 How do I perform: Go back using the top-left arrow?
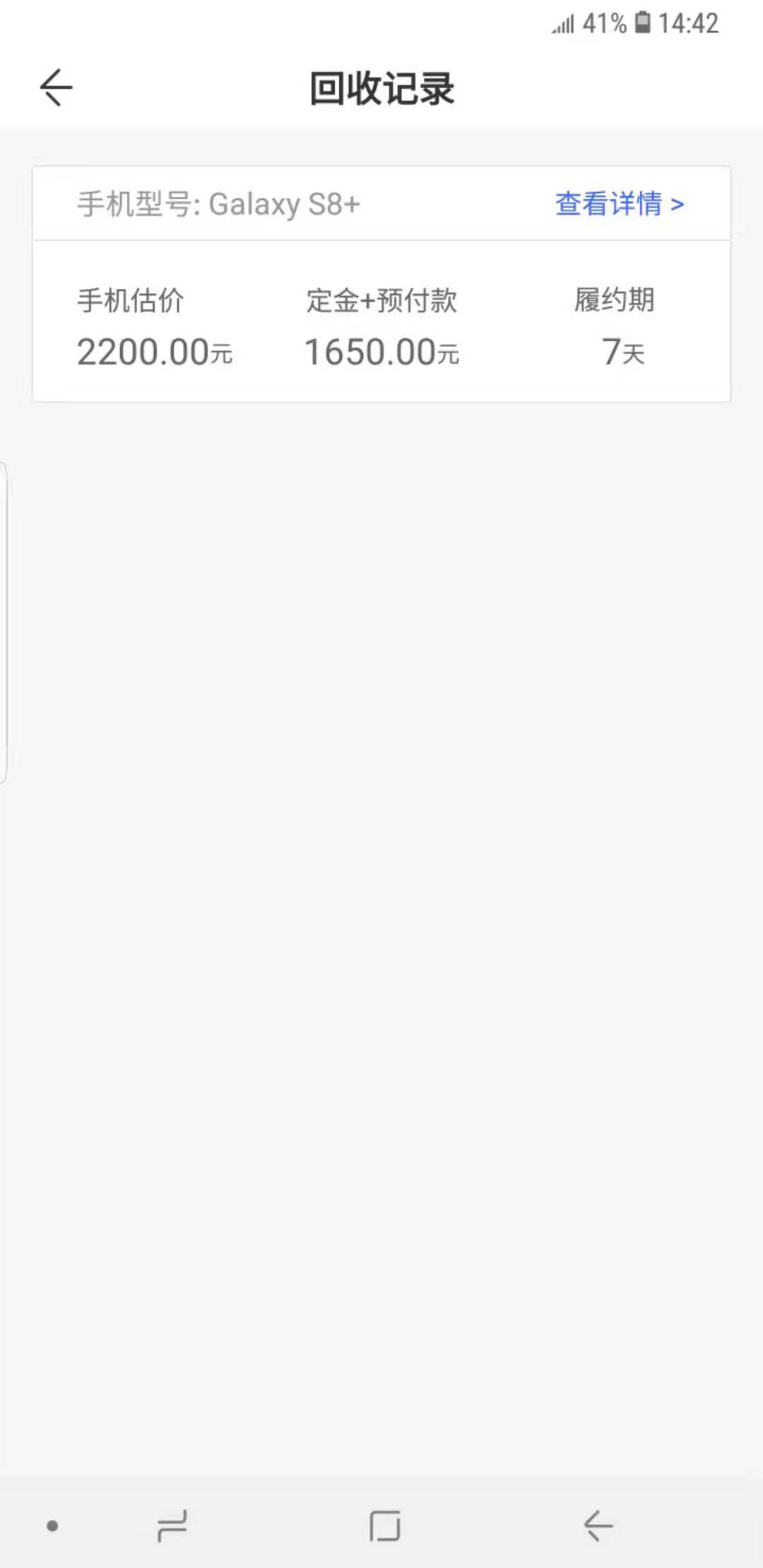(x=56, y=88)
